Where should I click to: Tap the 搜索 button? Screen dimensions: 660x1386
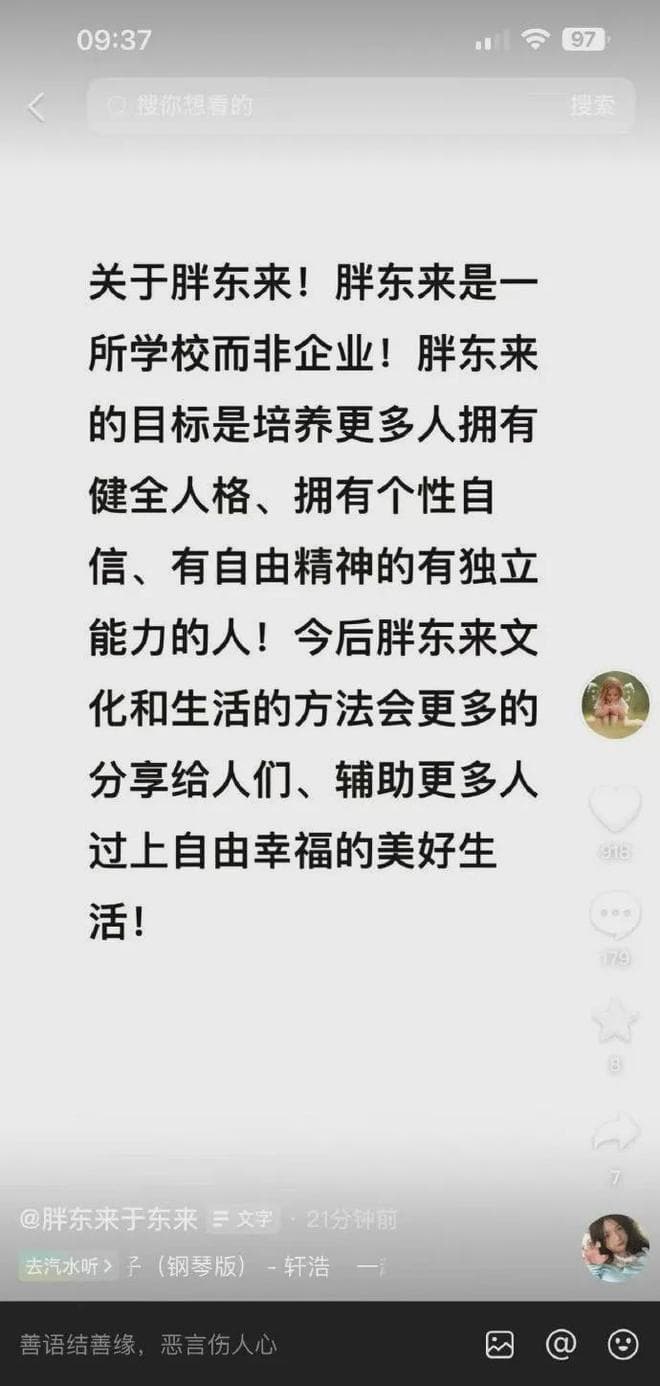coord(592,106)
